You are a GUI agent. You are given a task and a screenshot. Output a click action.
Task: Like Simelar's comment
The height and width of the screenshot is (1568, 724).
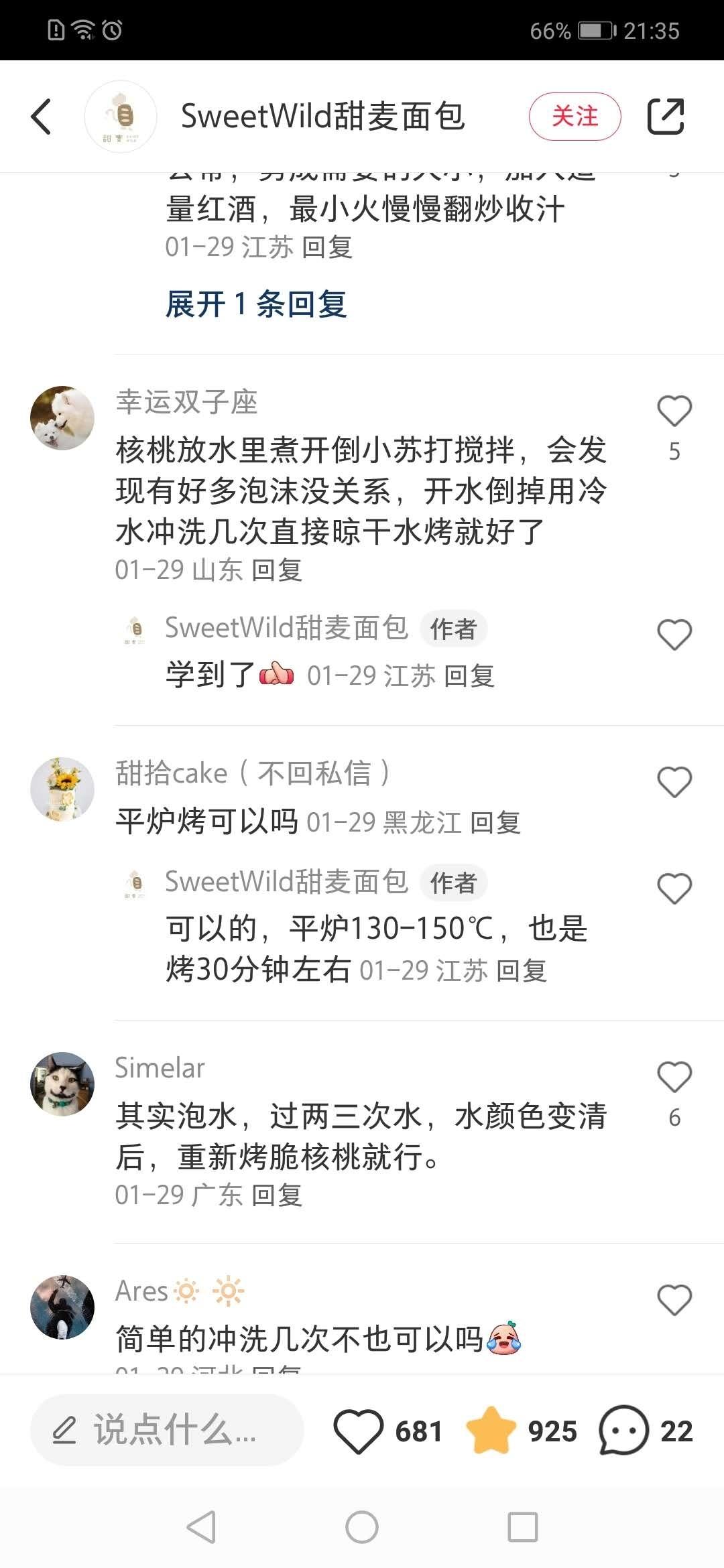tap(674, 1077)
